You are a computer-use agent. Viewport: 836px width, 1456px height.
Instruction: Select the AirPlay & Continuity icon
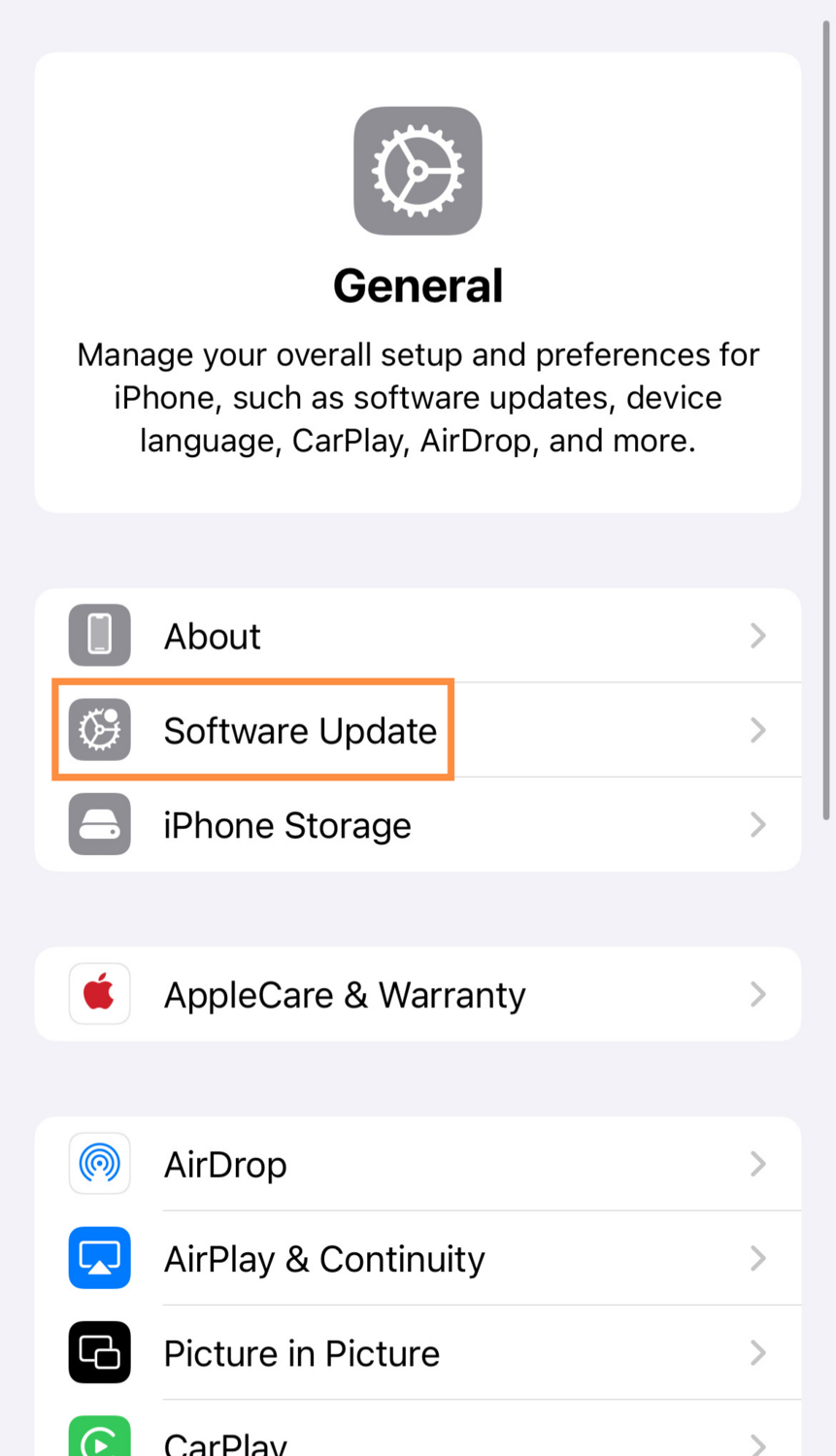point(98,1258)
